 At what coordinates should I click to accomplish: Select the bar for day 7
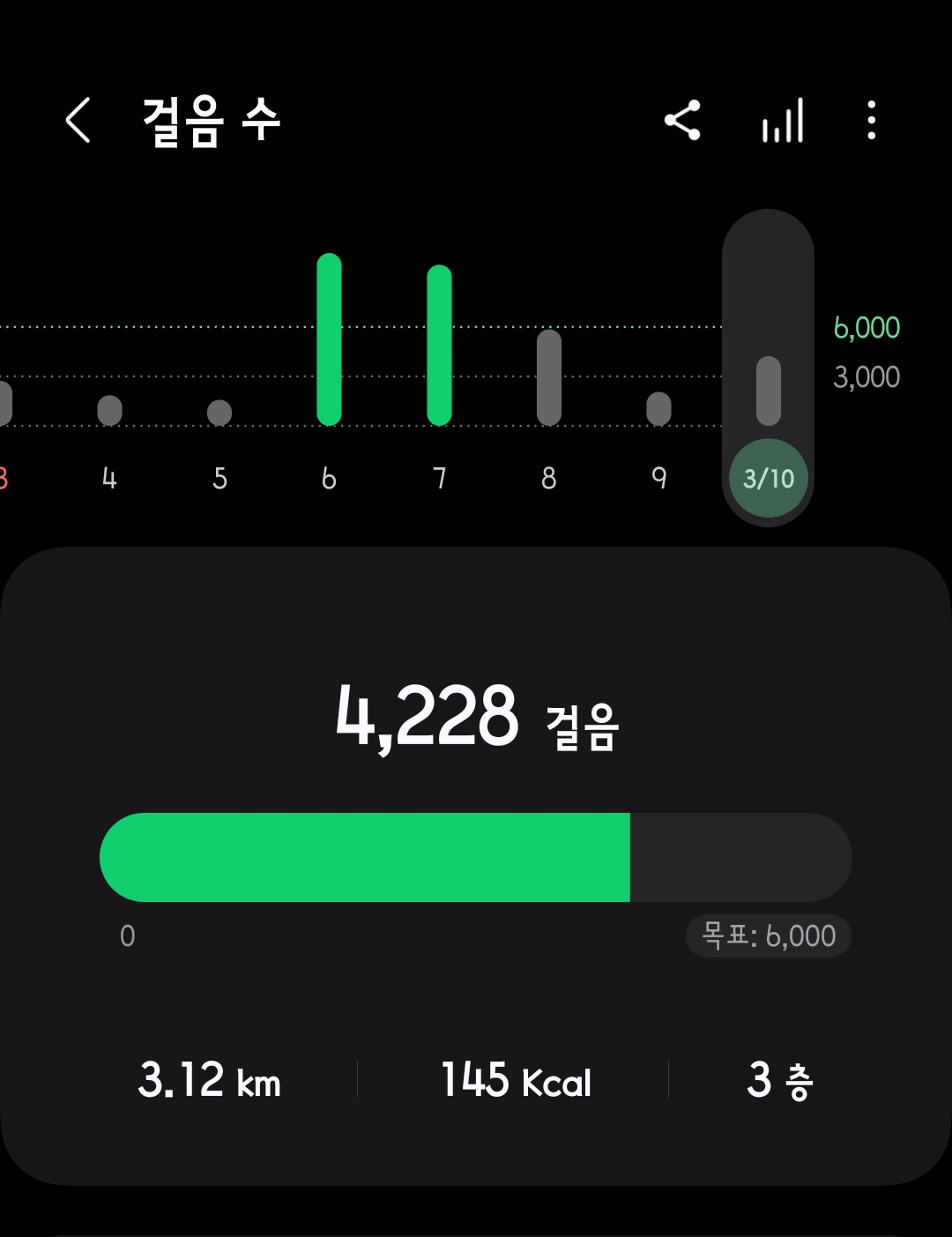[x=439, y=346]
